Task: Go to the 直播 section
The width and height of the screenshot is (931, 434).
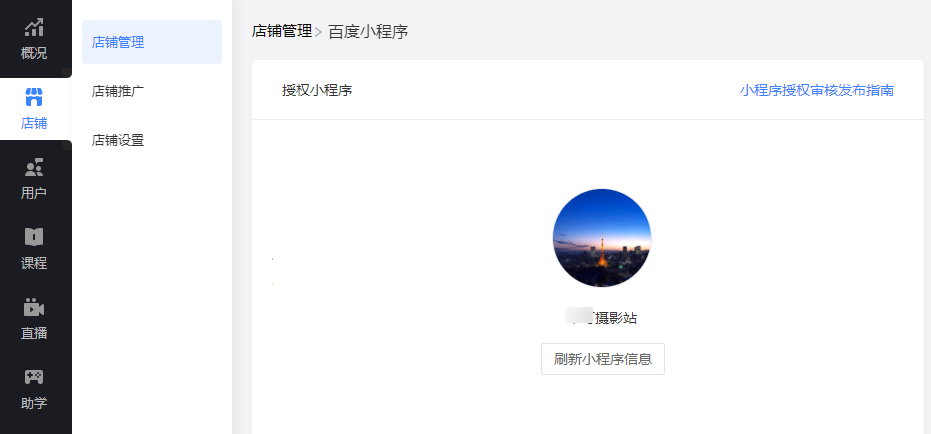Action: (34, 319)
